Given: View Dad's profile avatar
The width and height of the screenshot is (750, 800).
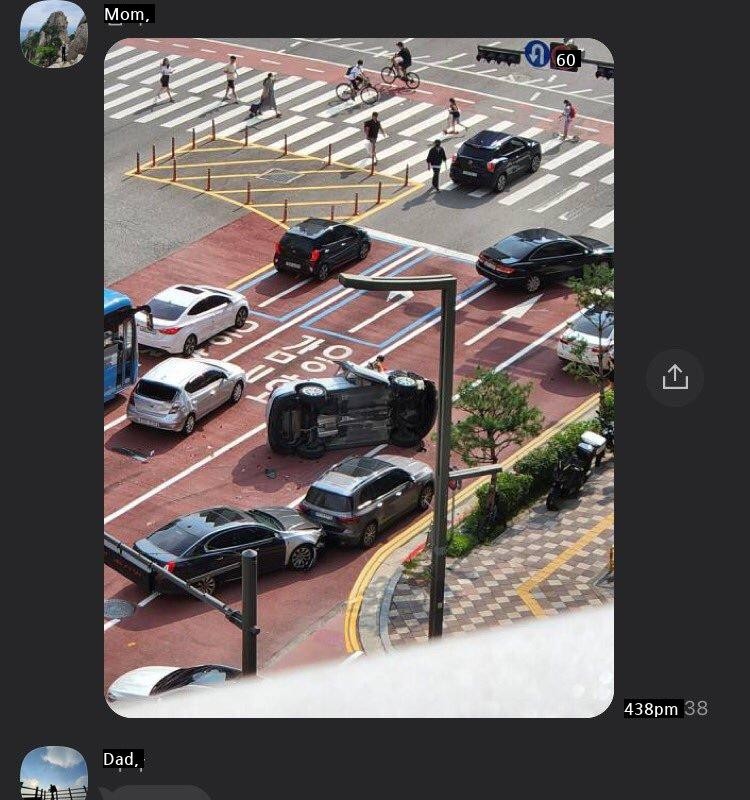Looking at the screenshot, I should [x=54, y=773].
